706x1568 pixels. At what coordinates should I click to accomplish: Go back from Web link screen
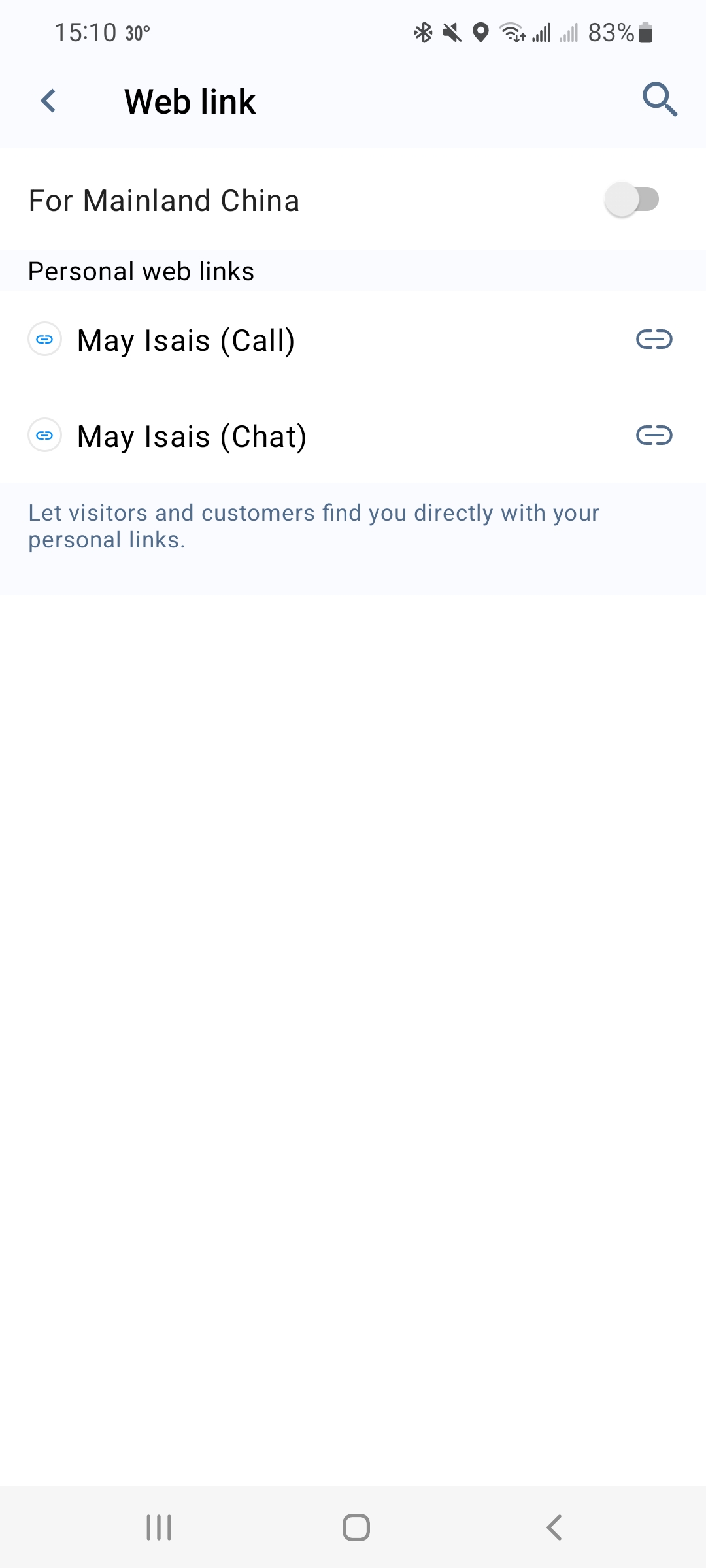(x=48, y=101)
